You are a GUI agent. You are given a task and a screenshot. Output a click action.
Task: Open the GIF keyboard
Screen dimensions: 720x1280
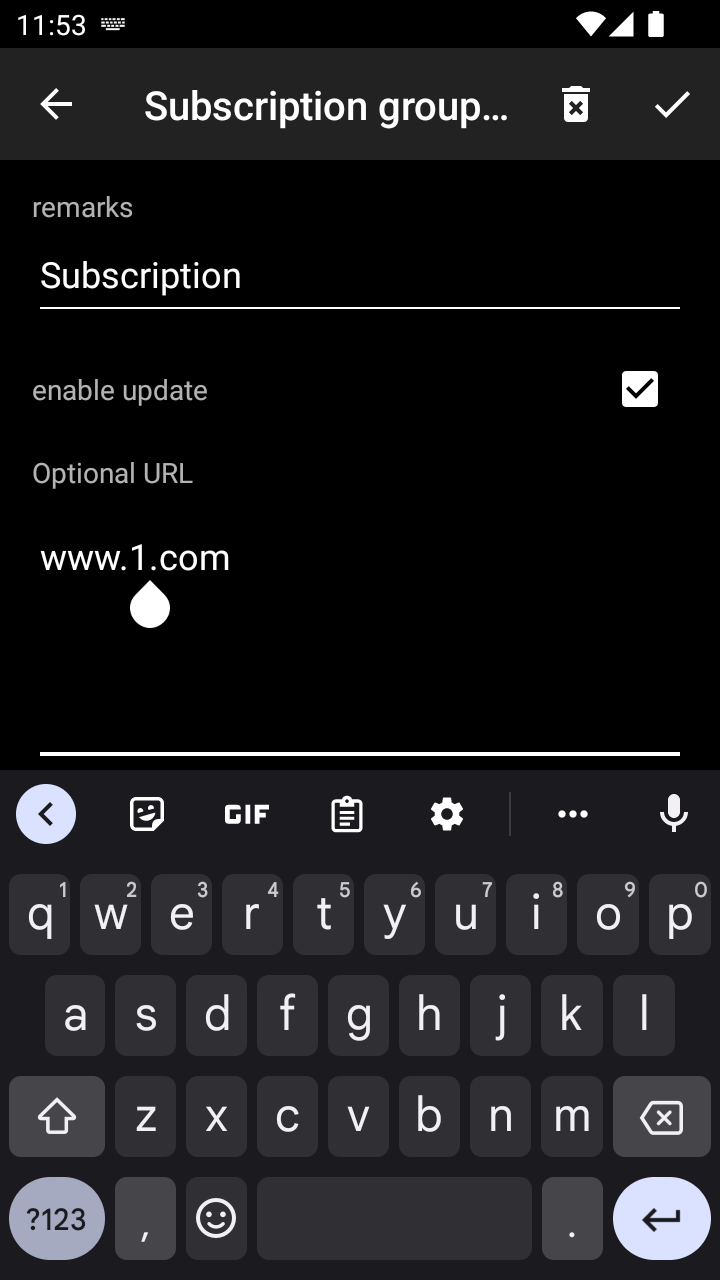(246, 815)
